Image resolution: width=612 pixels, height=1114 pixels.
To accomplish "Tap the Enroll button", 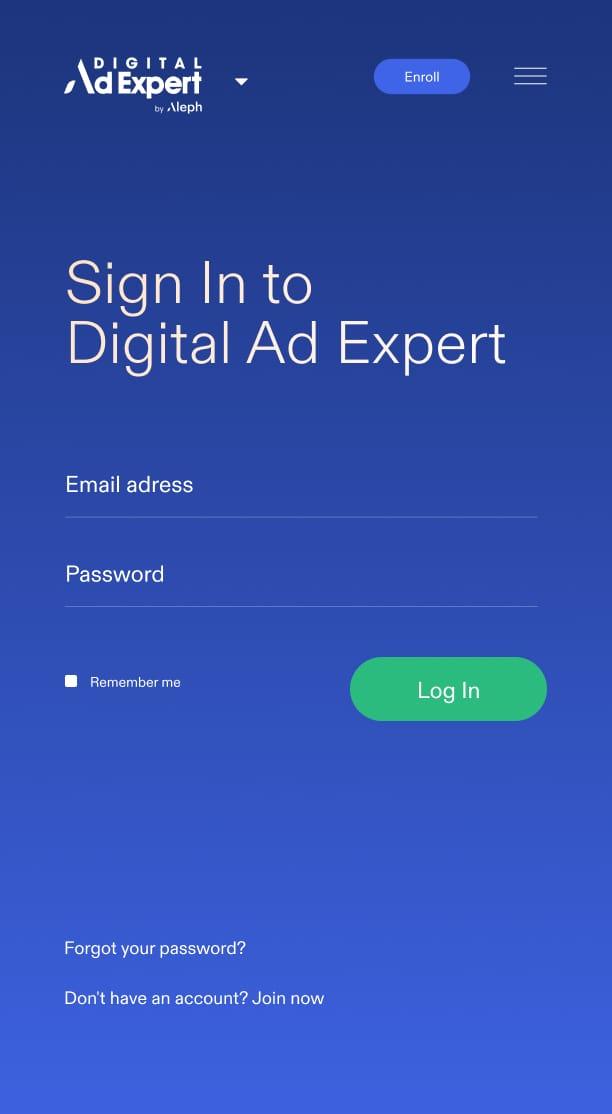I will (x=421, y=77).
